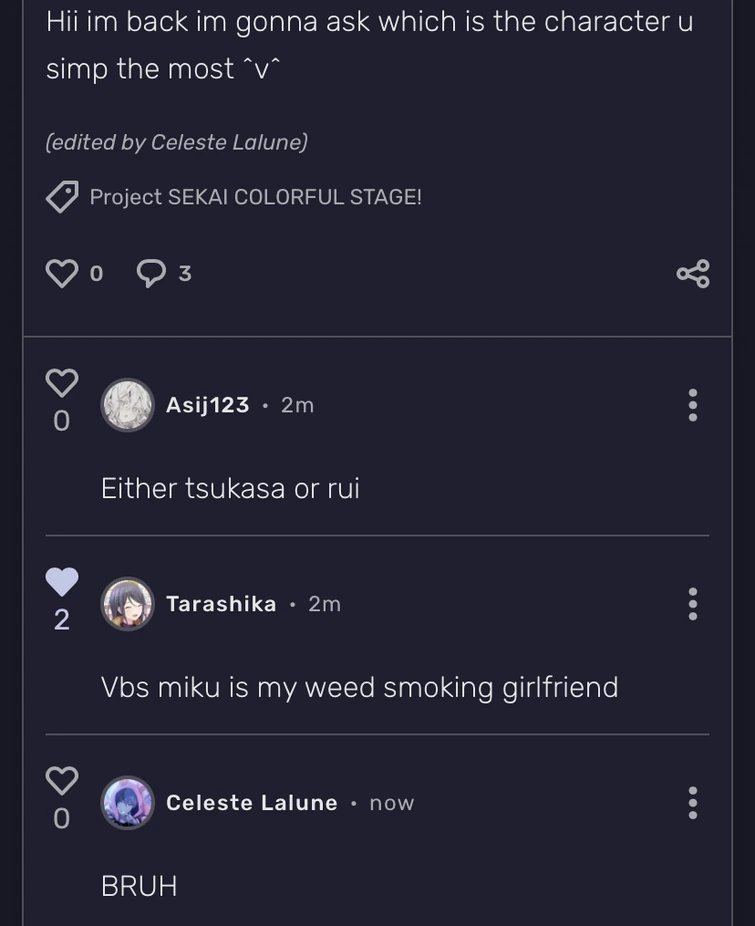Open Asij123's profile avatar
Viewport: 755px width, 926px height.
127,405
